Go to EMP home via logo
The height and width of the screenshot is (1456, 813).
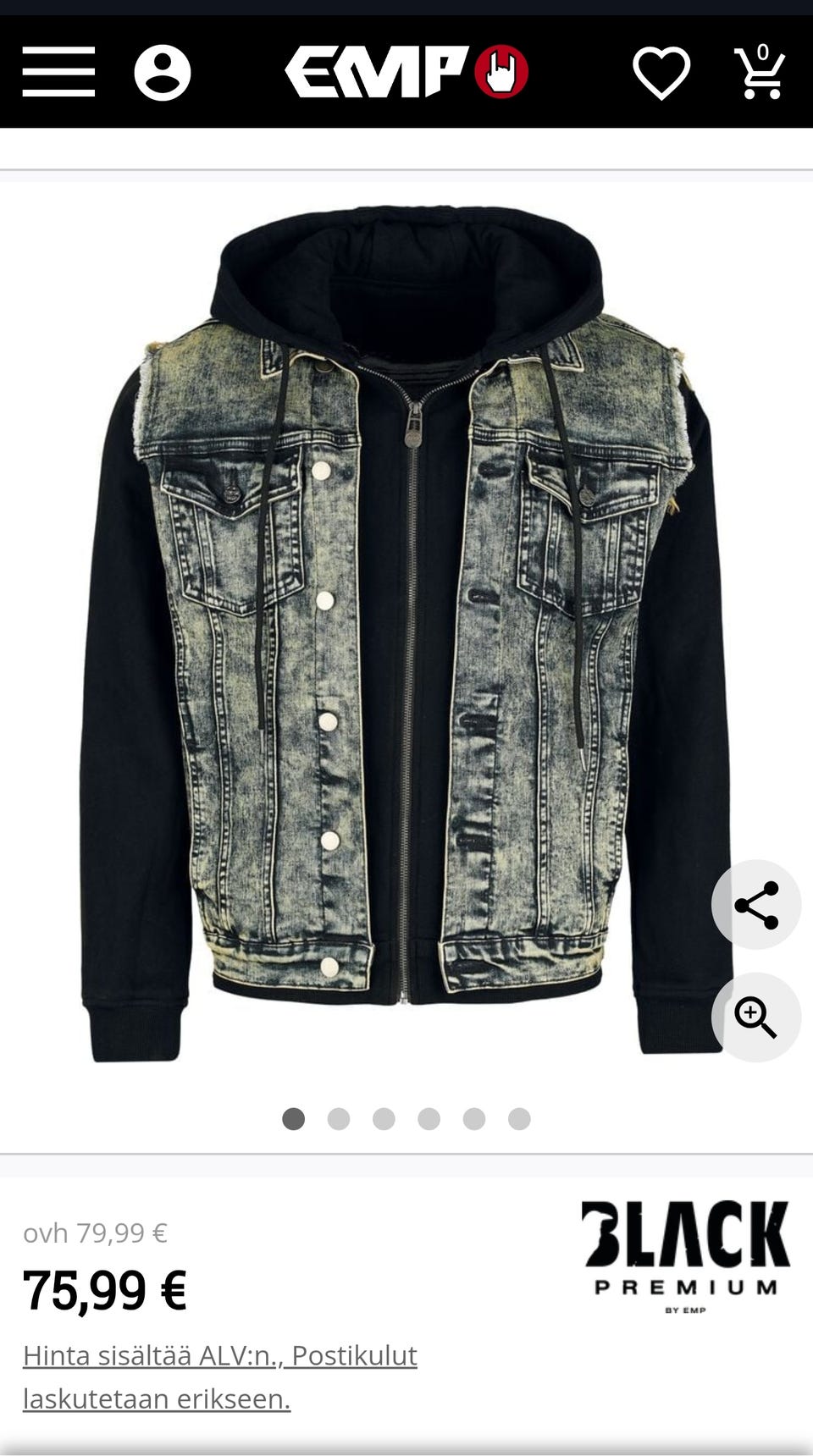pyautogui.click(x=406, y=72)
